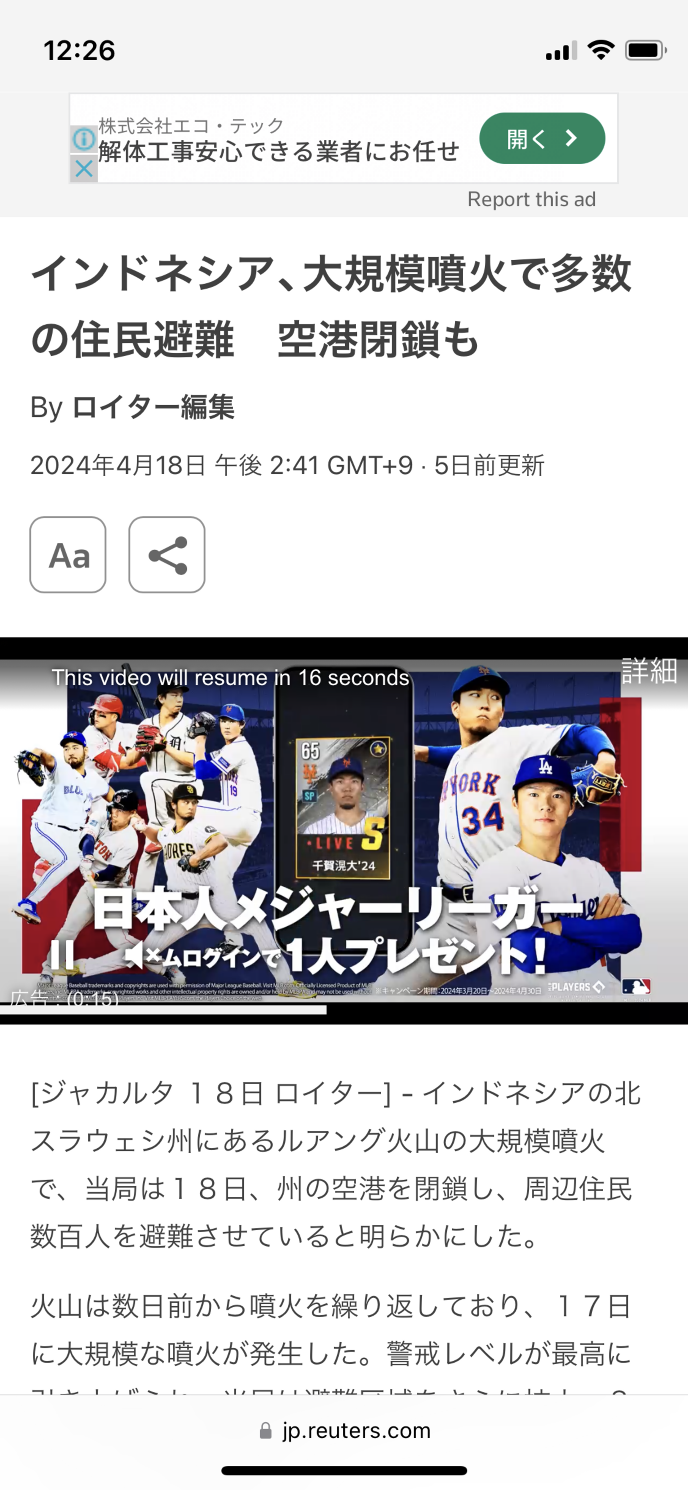
Task: Tap the Report this ad link
Action: 531,199
